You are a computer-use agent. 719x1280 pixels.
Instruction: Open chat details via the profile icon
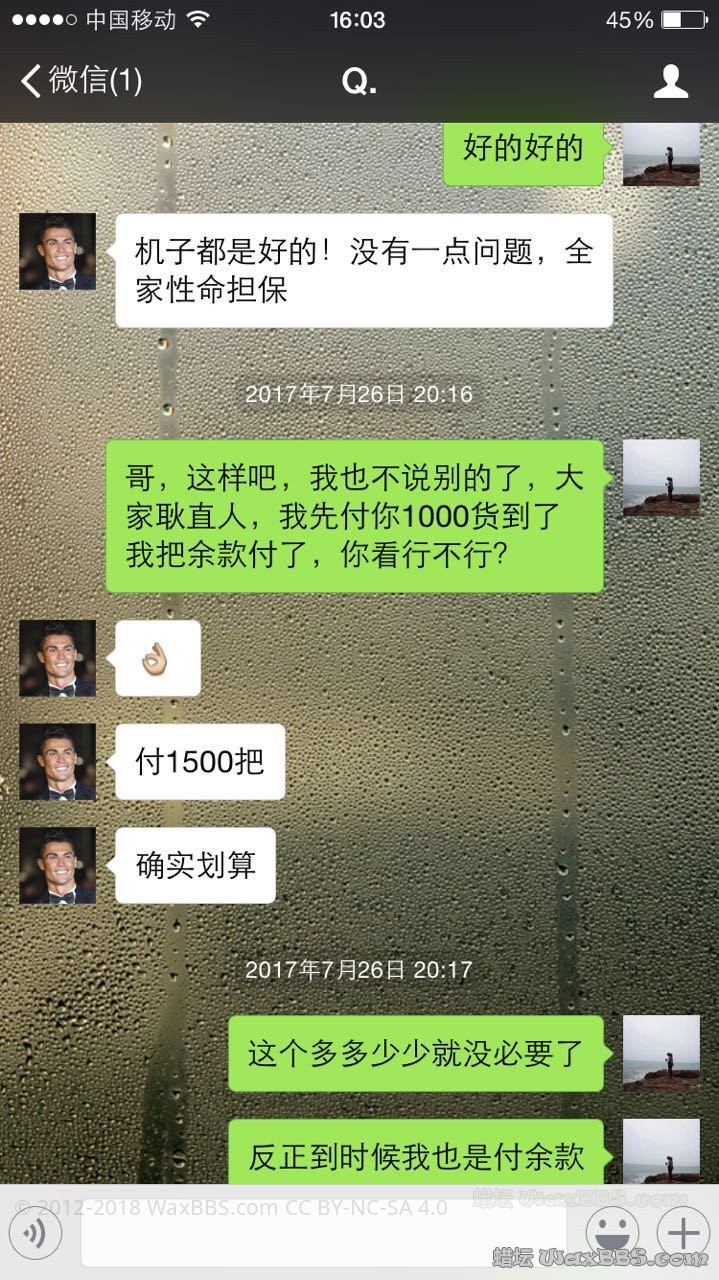671,81
